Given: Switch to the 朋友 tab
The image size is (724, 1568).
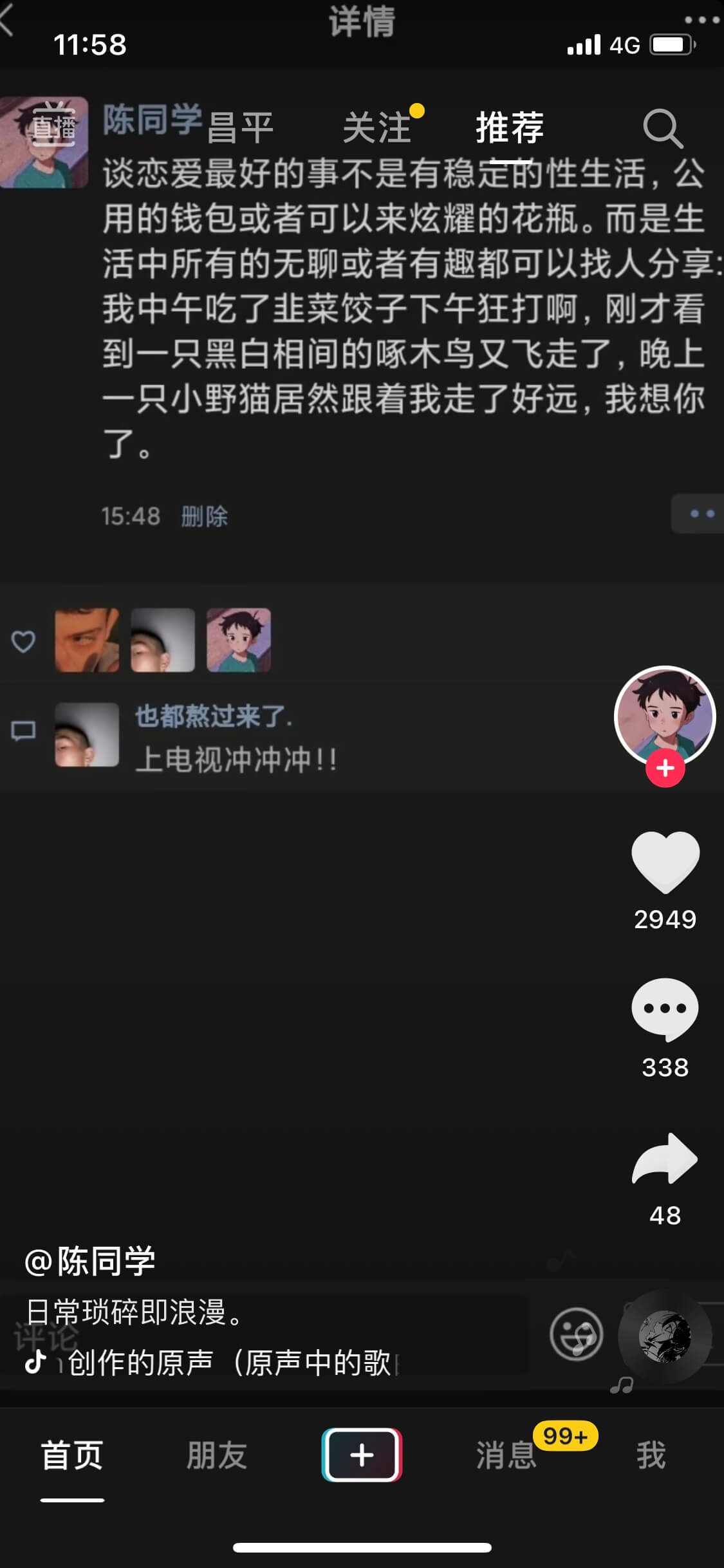Looking at the screenshot, I should [x=217, y=1455].
